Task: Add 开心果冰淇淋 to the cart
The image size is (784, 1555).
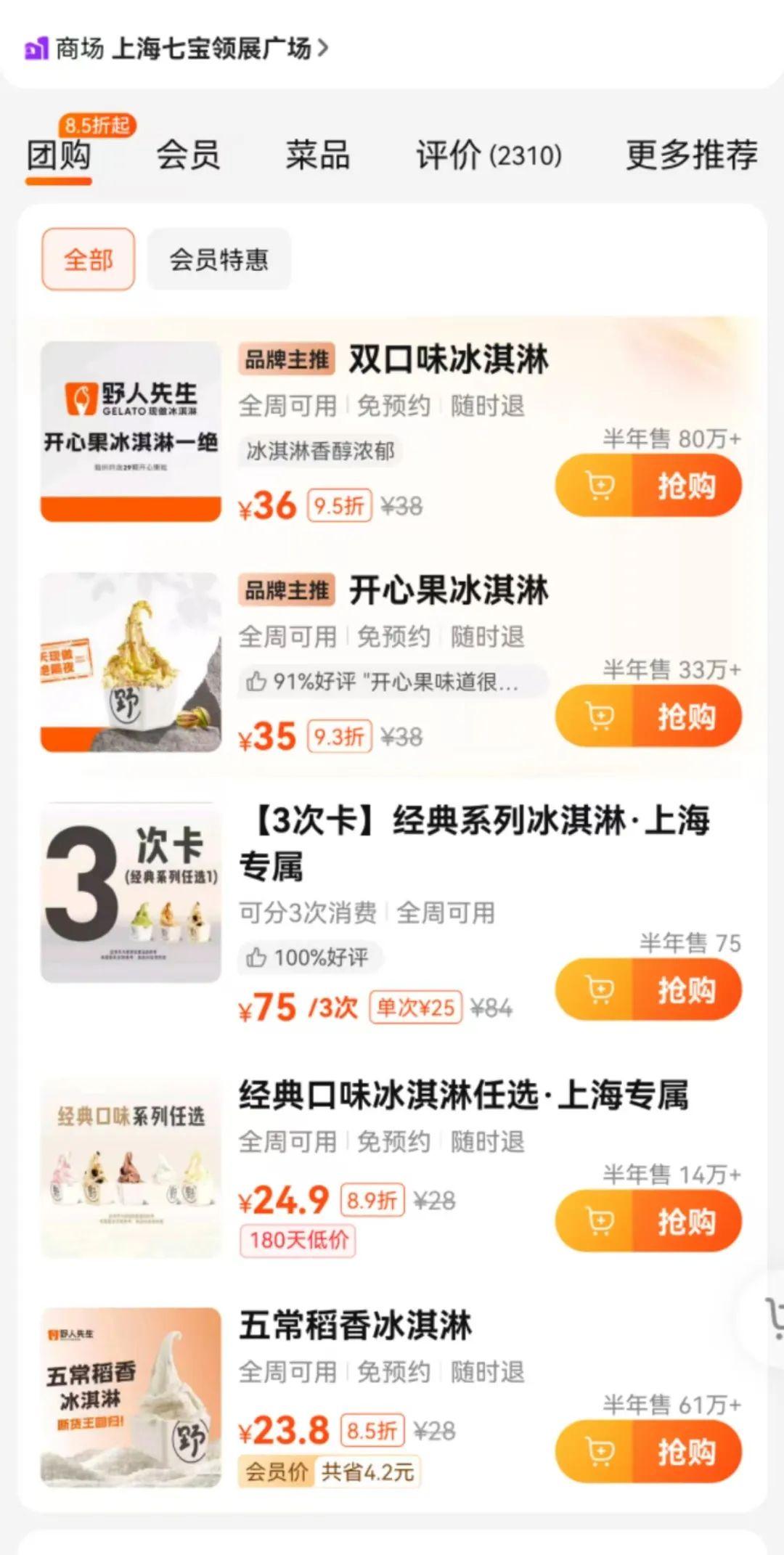Action: [598, 717]
